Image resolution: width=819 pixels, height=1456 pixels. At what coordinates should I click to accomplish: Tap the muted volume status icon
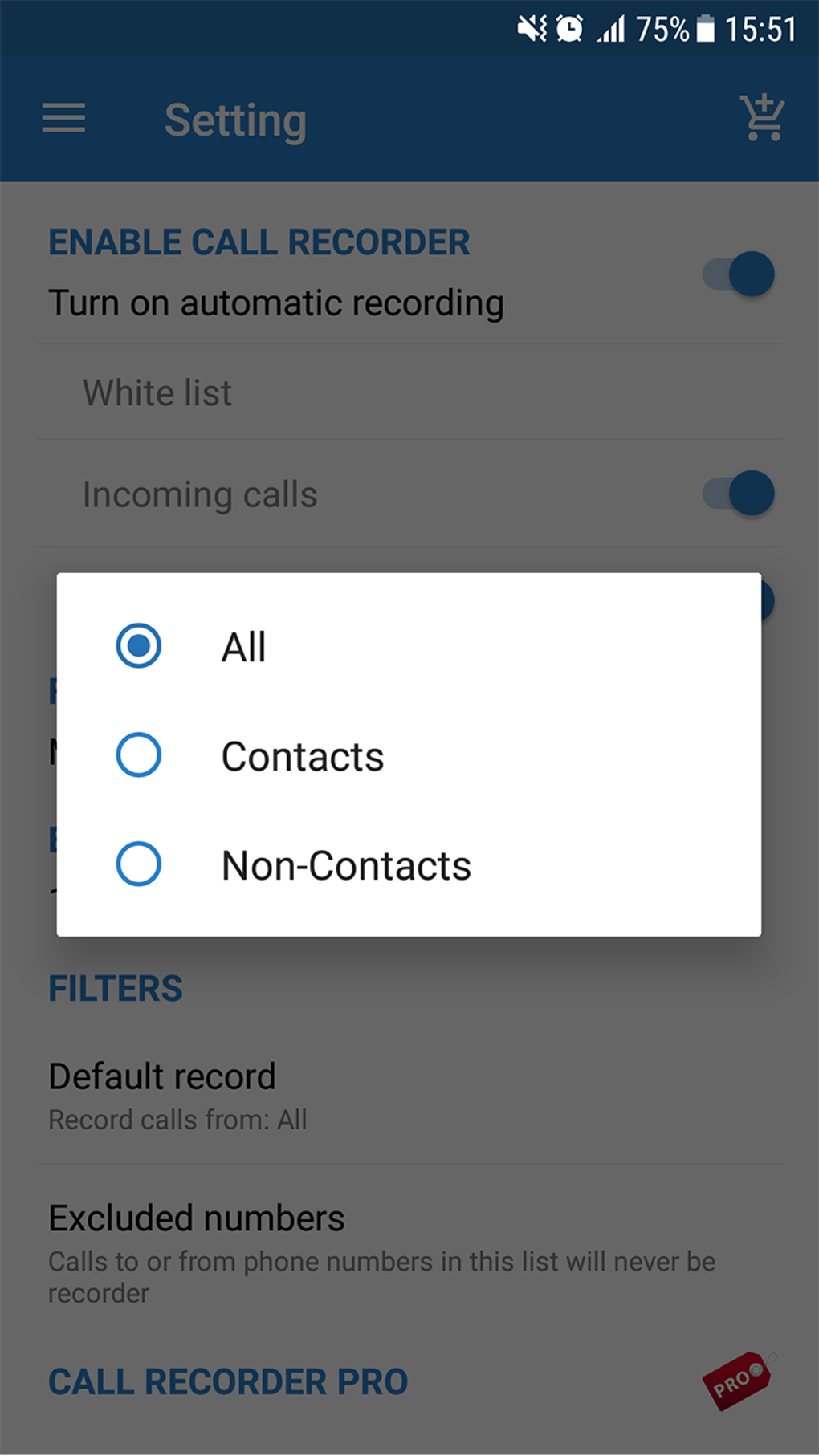click(x=533, y=27)
